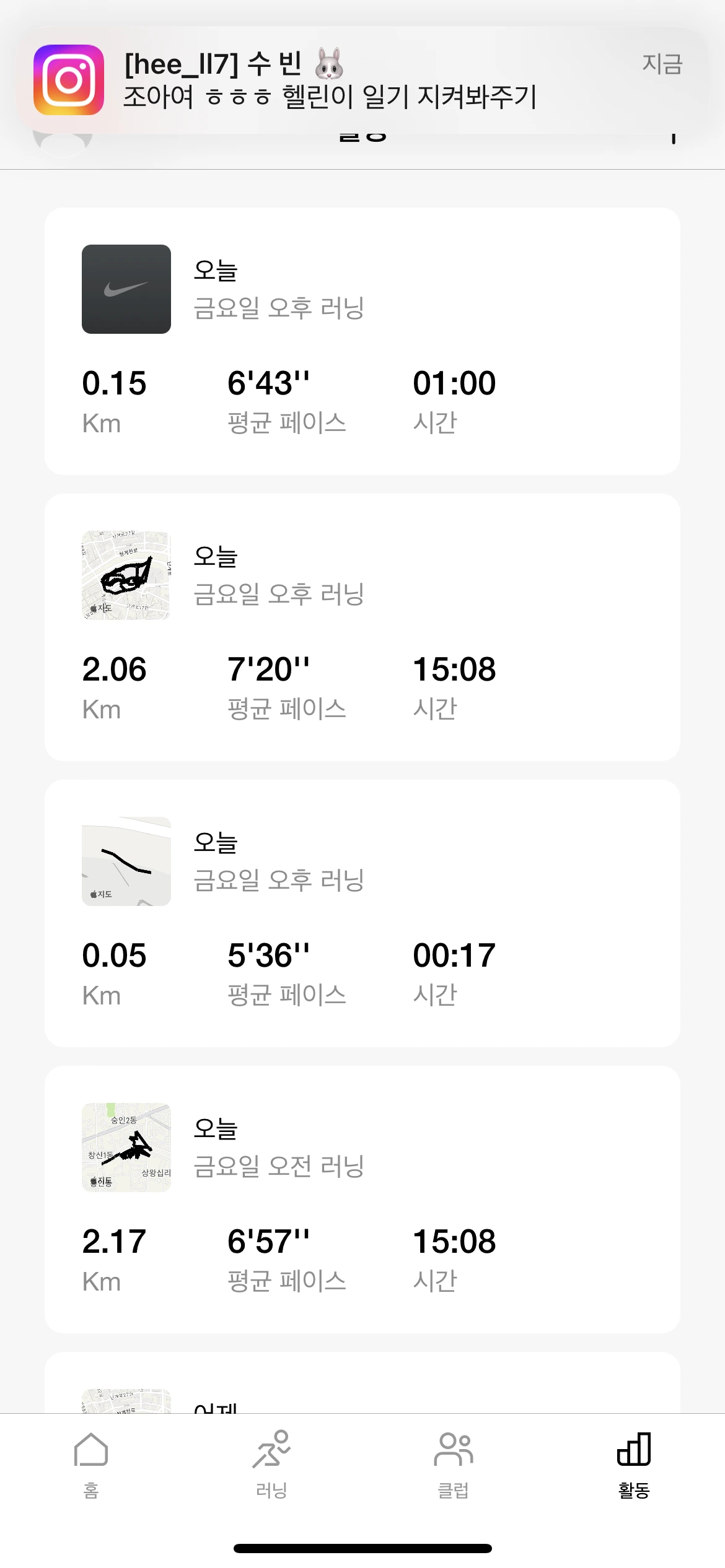Switch to the 러닝 tab
The image size is (725, 1568).
click(271, 1464)
